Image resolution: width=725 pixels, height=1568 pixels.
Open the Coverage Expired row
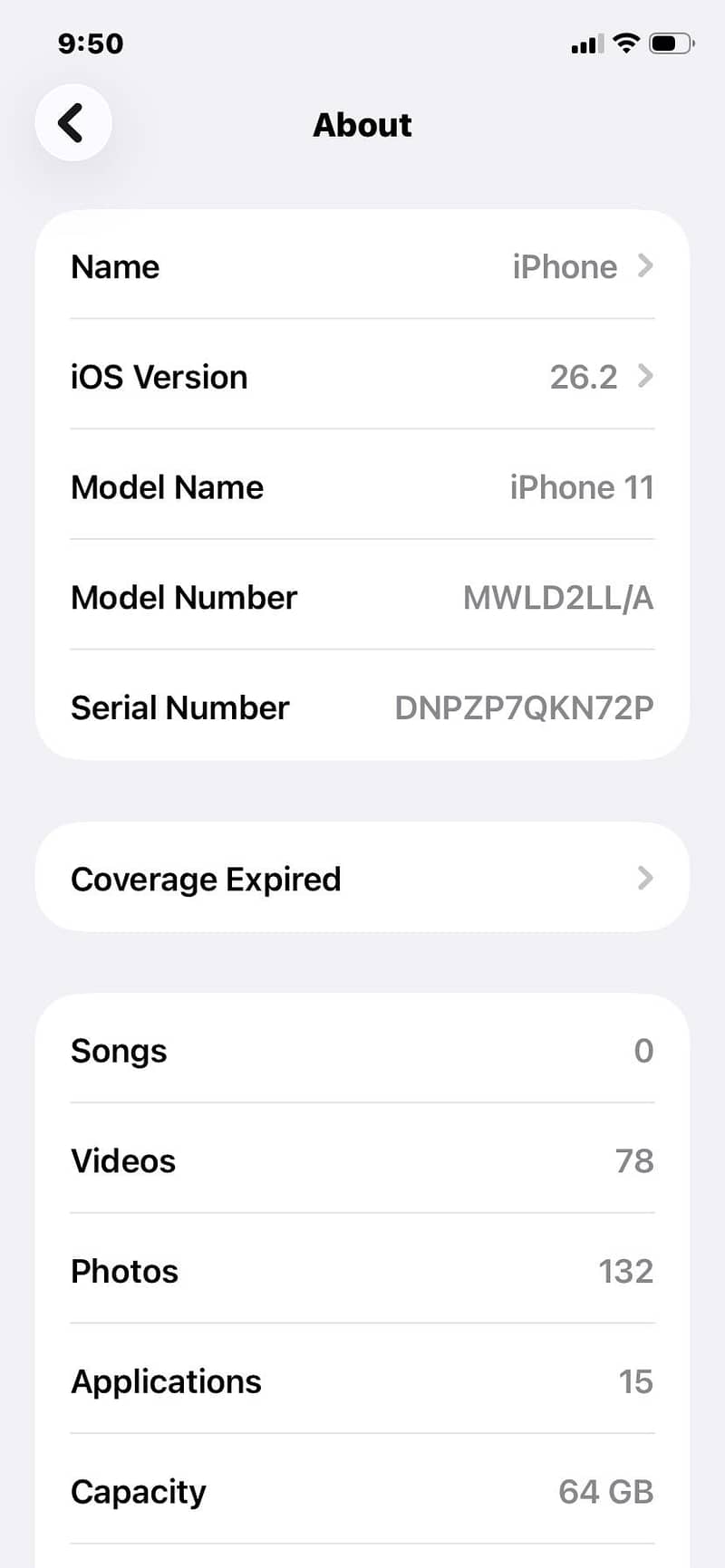362,878
